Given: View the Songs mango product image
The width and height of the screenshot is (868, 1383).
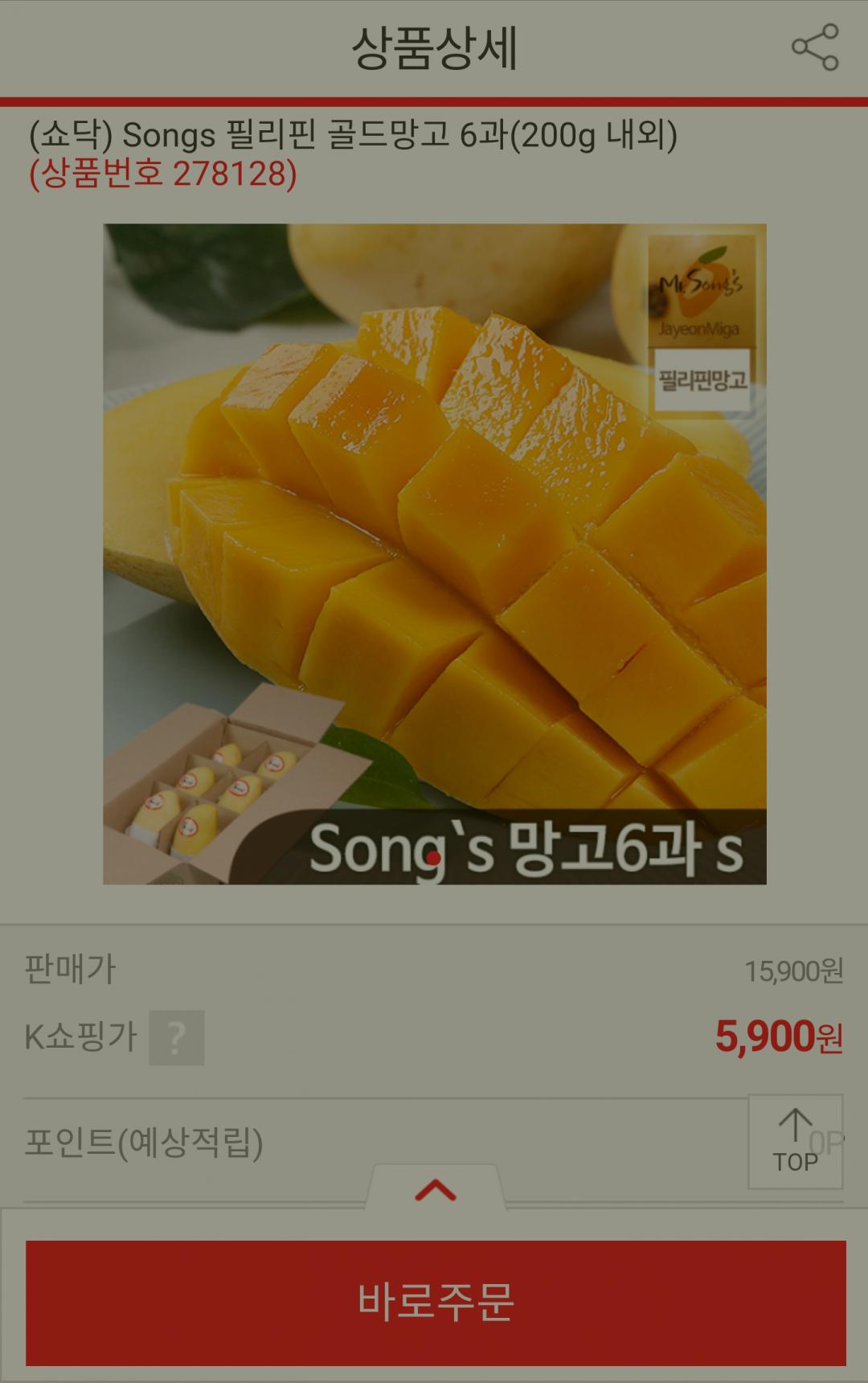Looking at the screenshot, I should point(434,554).
